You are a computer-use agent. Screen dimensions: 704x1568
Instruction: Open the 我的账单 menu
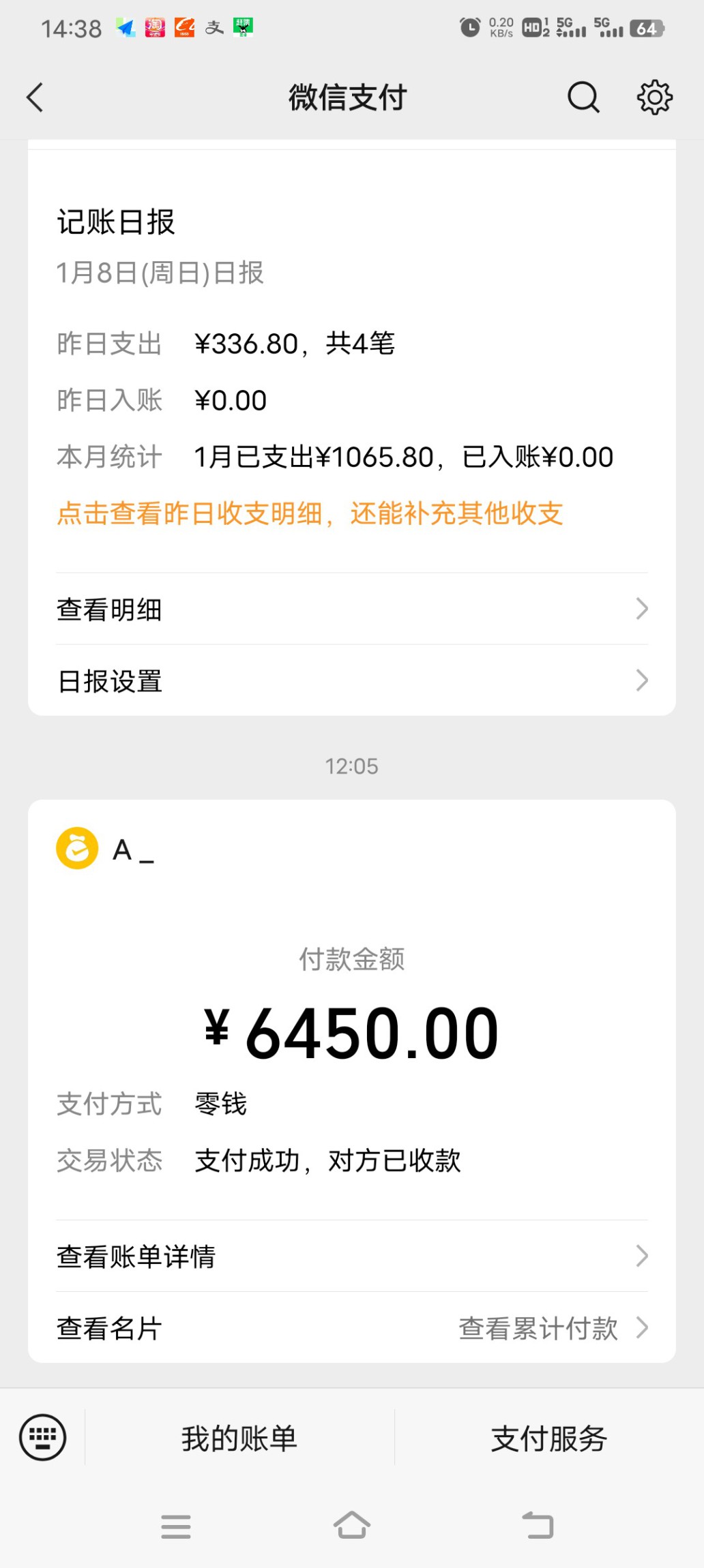point(239,1438)
